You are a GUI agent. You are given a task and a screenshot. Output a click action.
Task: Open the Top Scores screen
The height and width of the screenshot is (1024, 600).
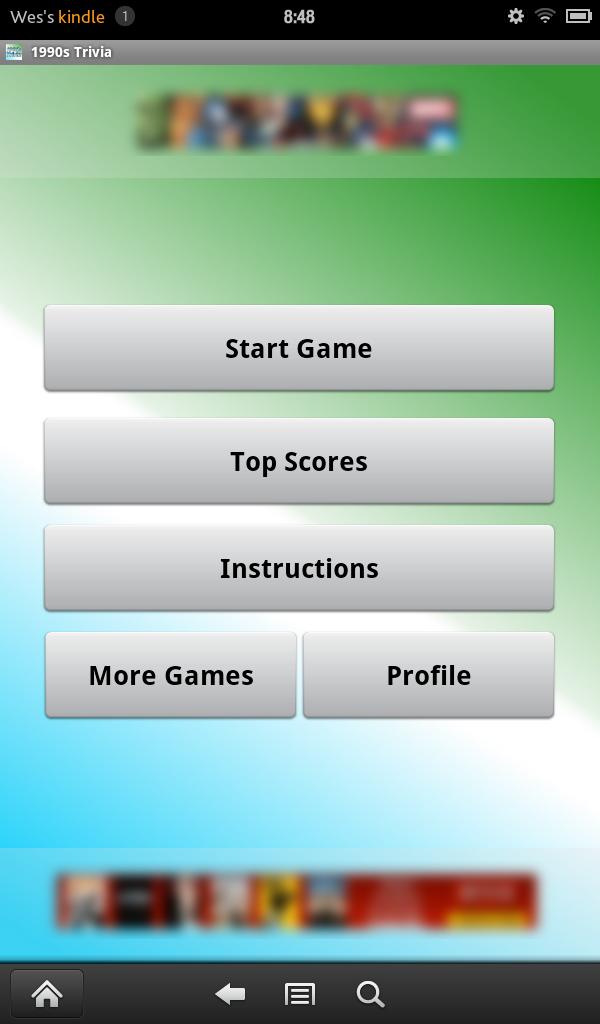click(298, 461)
